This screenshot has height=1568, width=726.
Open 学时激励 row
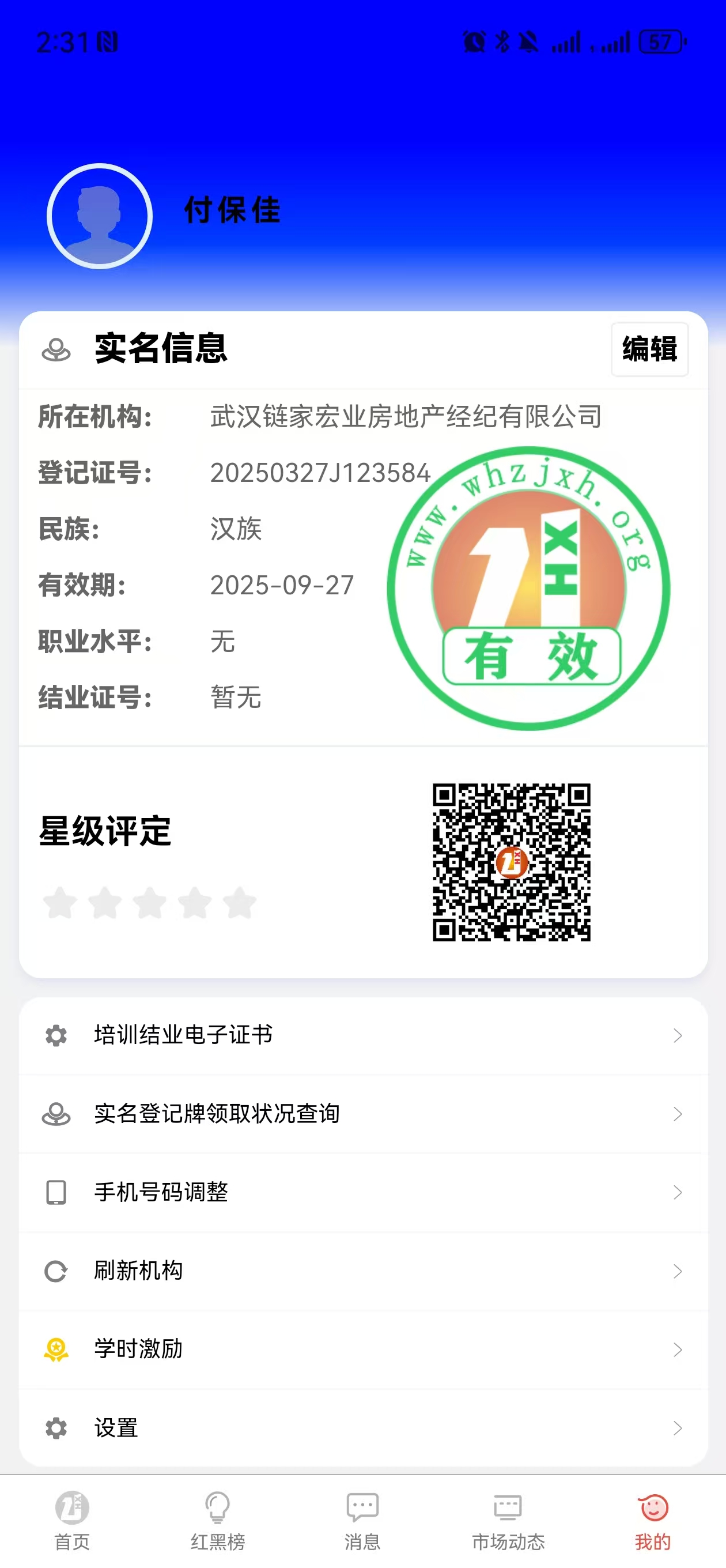click(x=362, y=1349)
